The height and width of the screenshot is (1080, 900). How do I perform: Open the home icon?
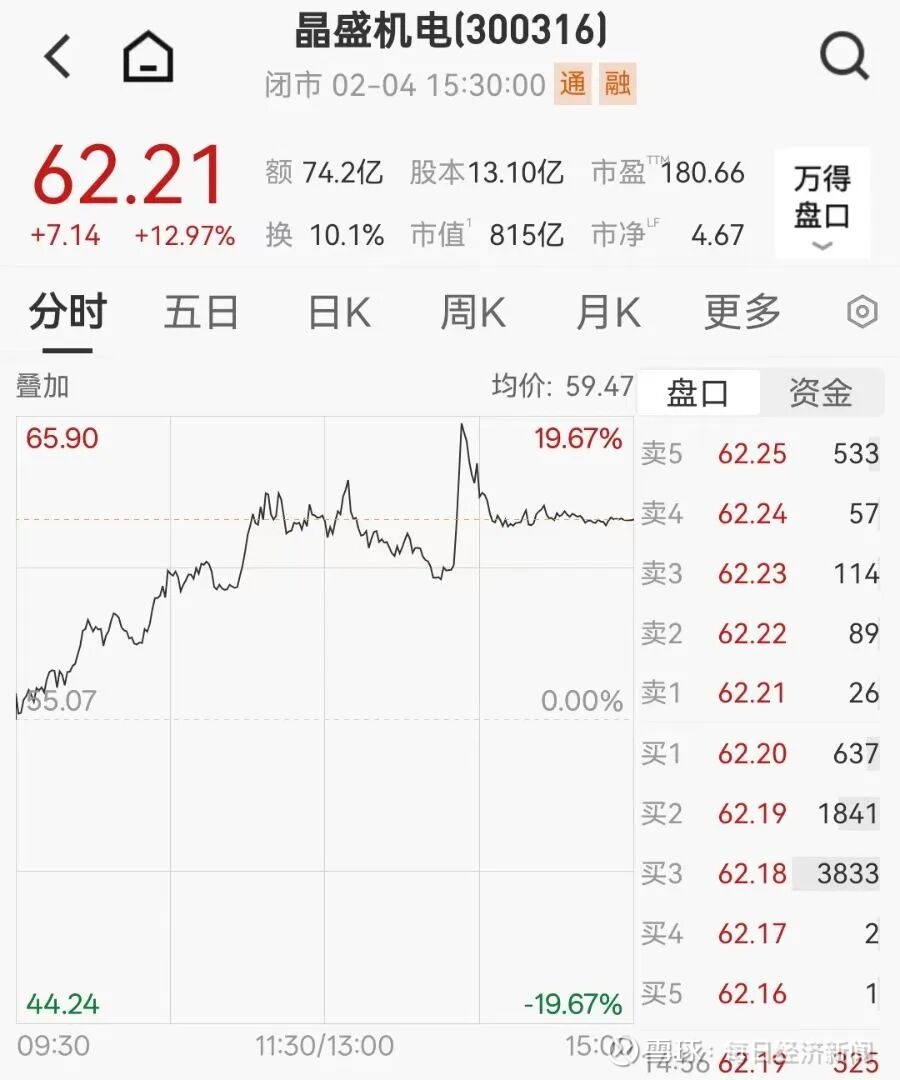(x=148, y=56)
